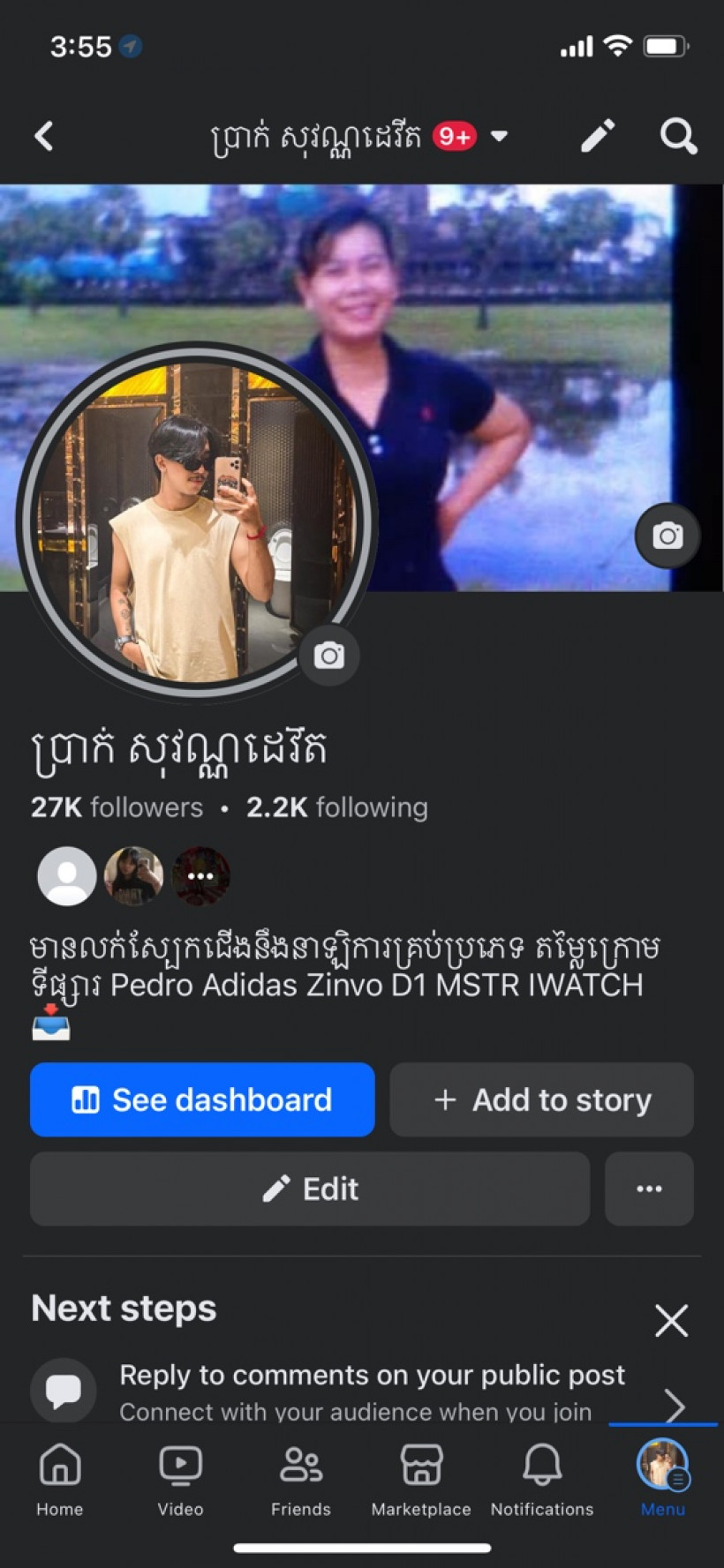This screenshot has width=724, height=1568.
Task: Open the profile switcher chevron next to 9+
Action: coord(499,138)
